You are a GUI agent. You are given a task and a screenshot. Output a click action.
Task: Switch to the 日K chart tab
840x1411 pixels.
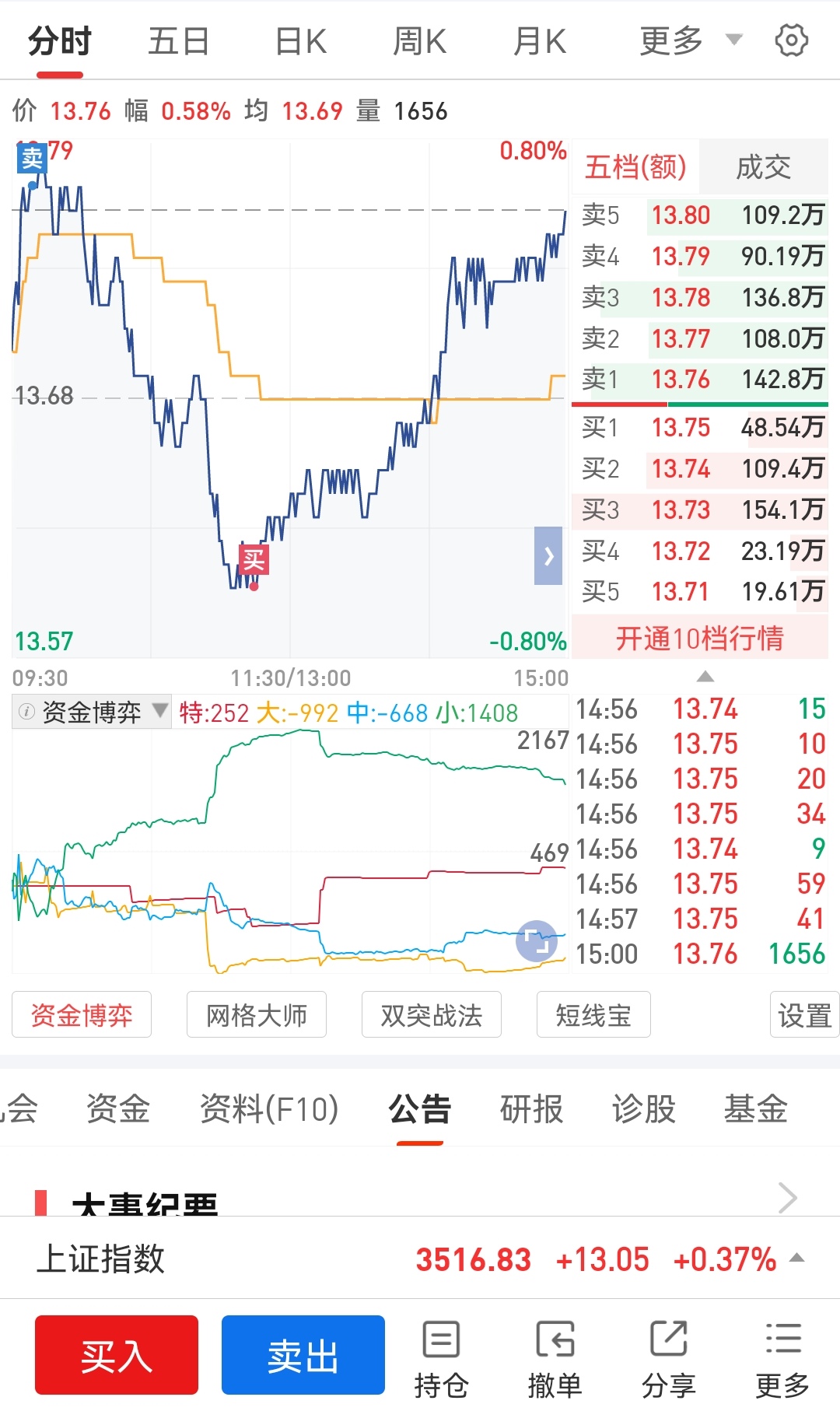(x=301, y=41)
